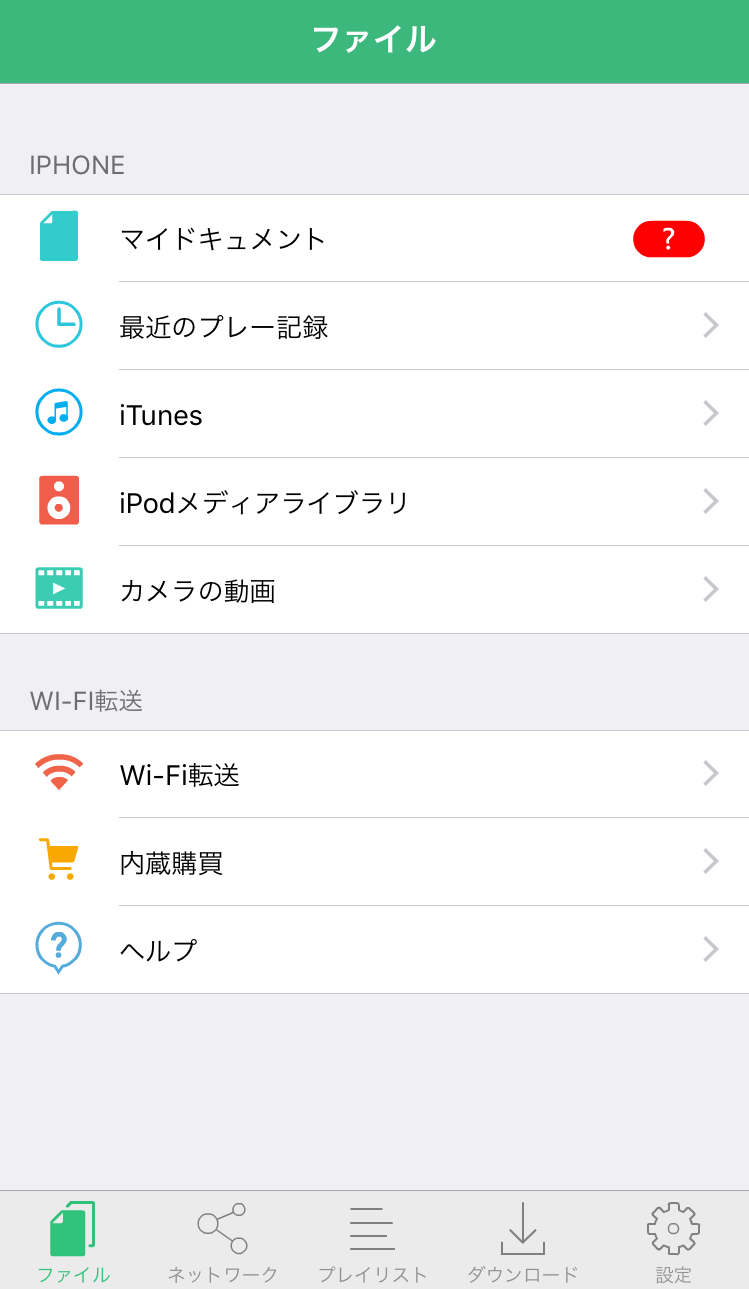Screen dimensions: 749x1289
Task: Open iPodメディアライブラリ
Action: (x=374, y=502)
